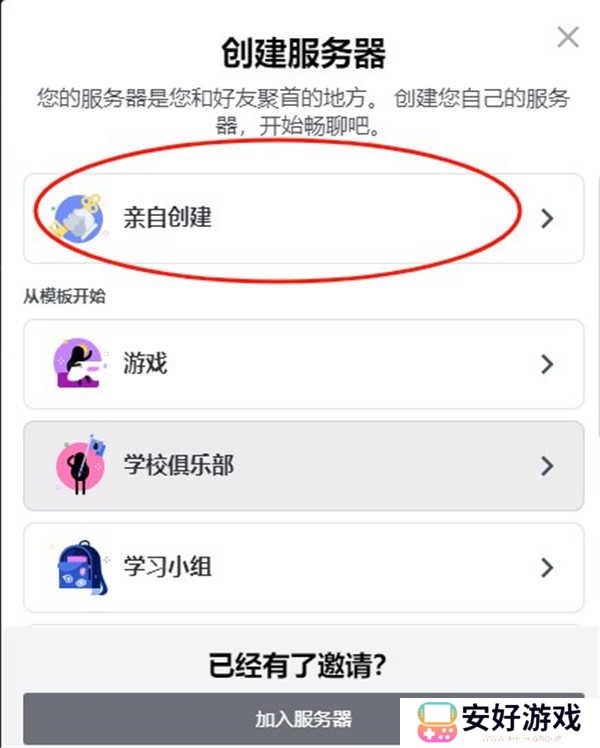Choose the 游戏 template
The image size is (600, 748).
(x=303, y=364)
